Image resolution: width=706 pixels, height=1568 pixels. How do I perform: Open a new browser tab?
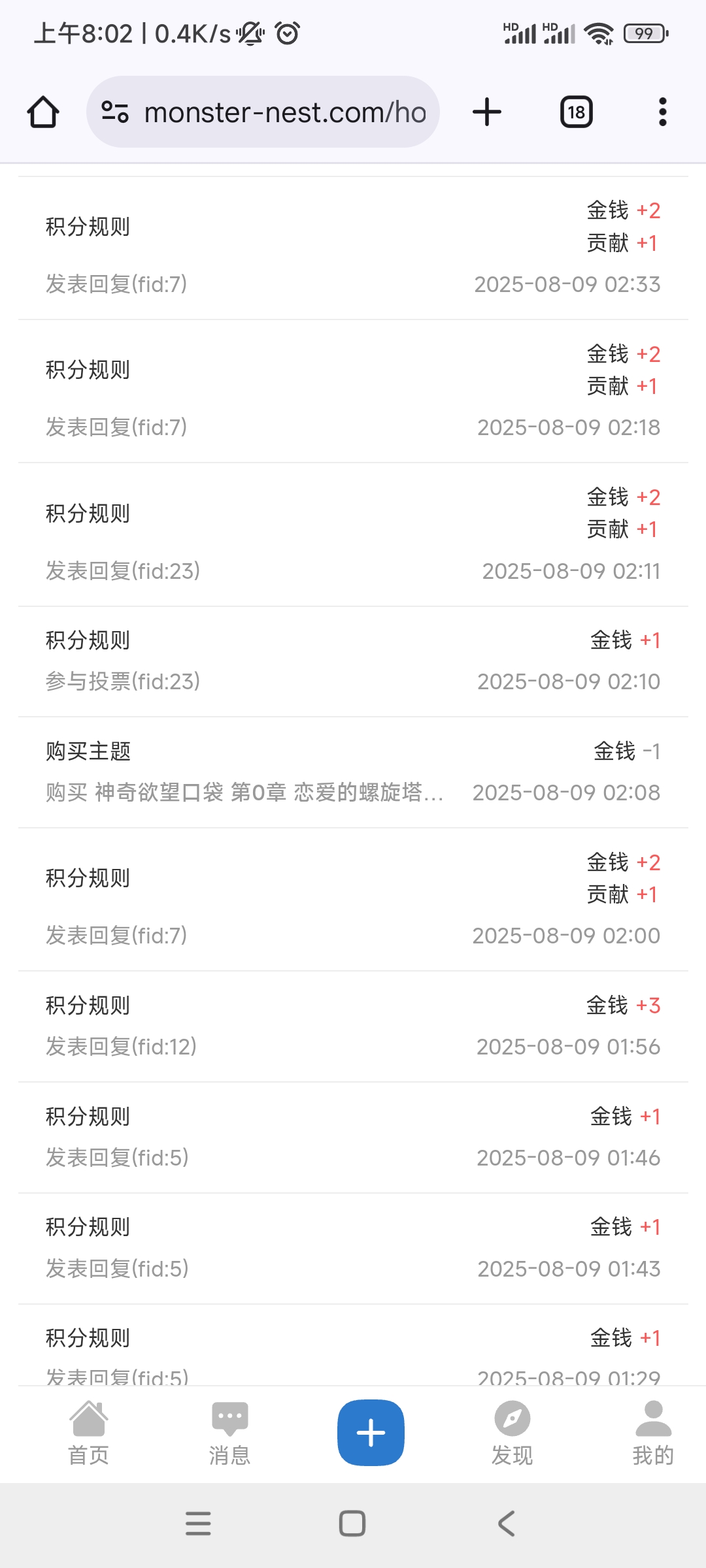click(x=487, y=112)
